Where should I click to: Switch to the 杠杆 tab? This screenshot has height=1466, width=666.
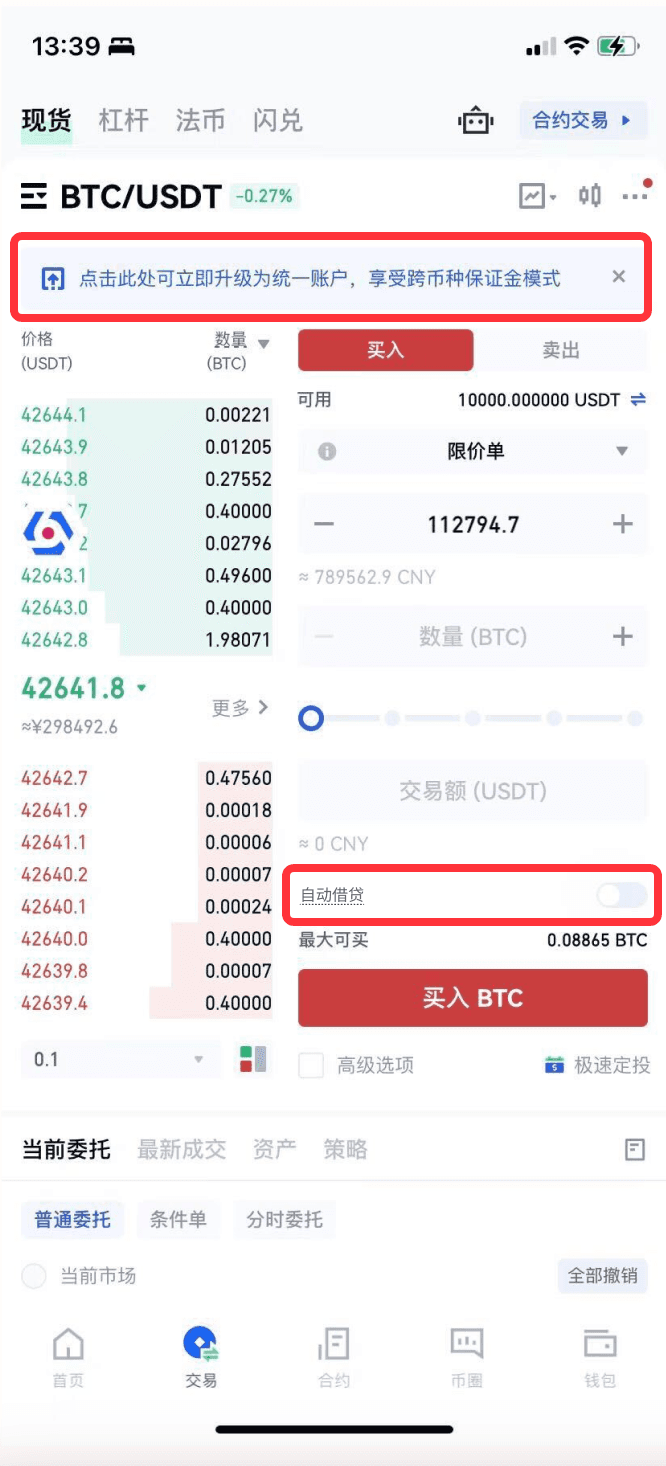[123, 121]
